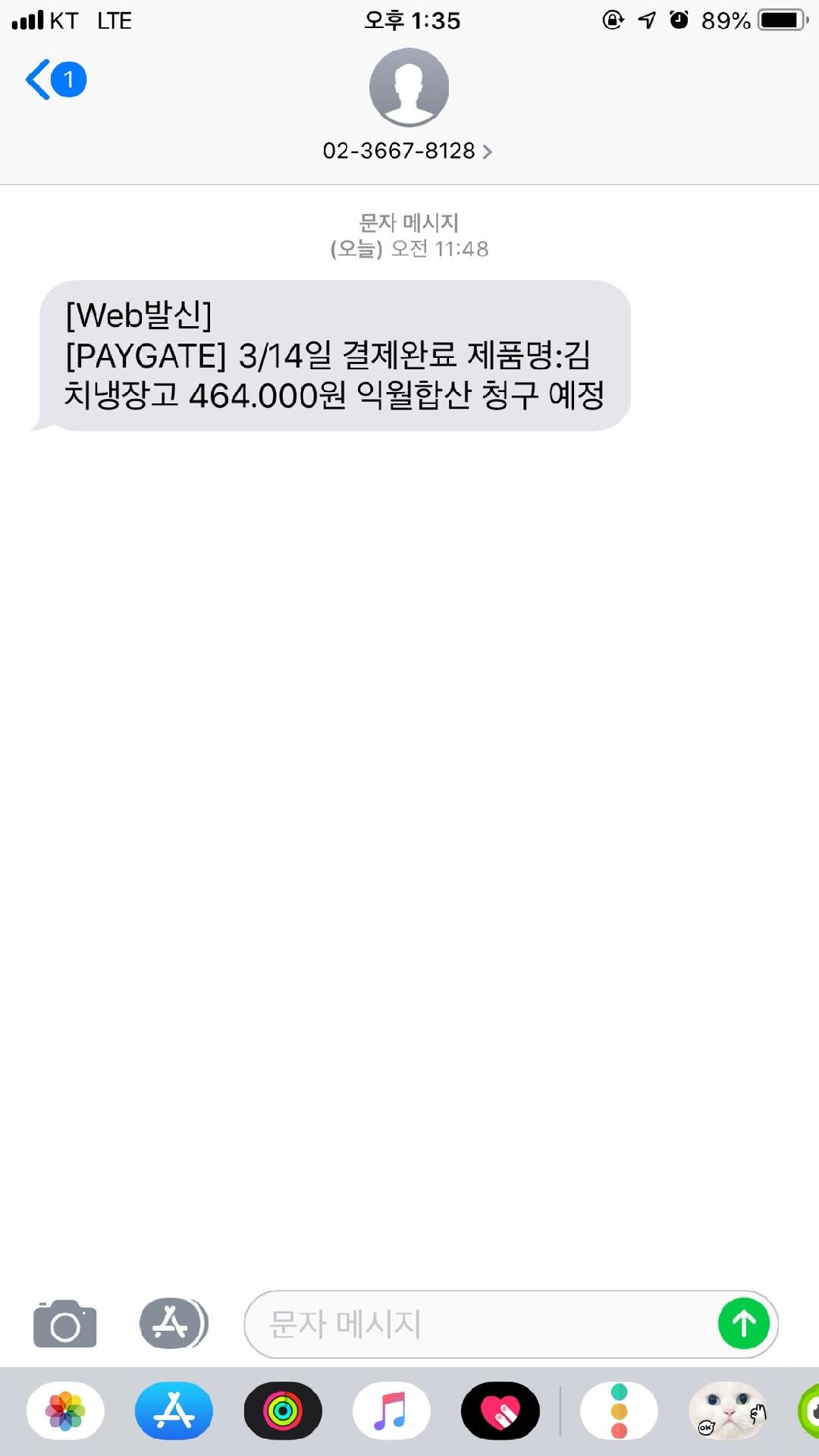Open the white cat sticker pack
819x1456 pixels.
click(728, 1411)
